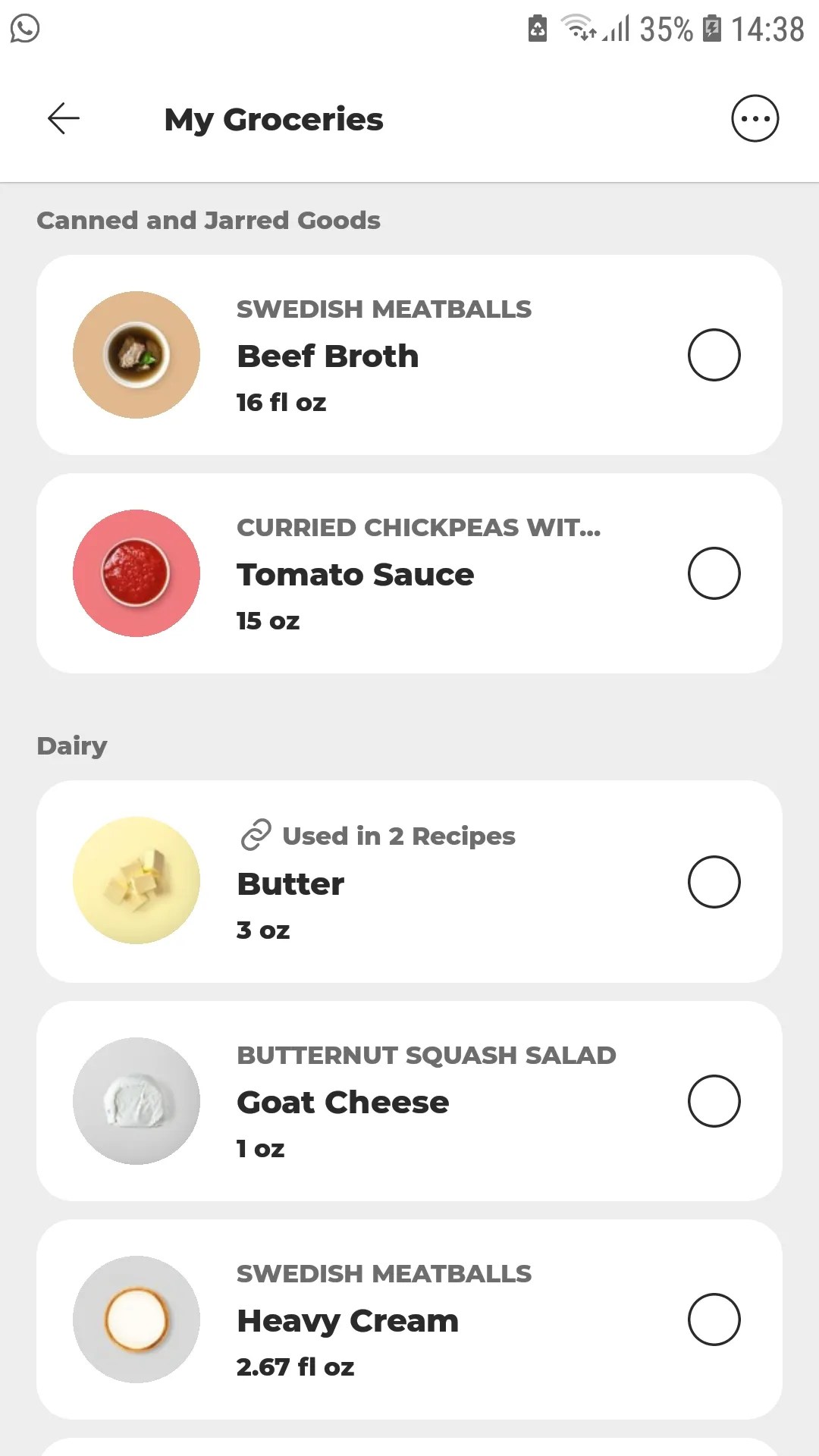Viewport: 819px width, 1456px height.
Task: Check the circle next to Butter
Action: point(714,881)
